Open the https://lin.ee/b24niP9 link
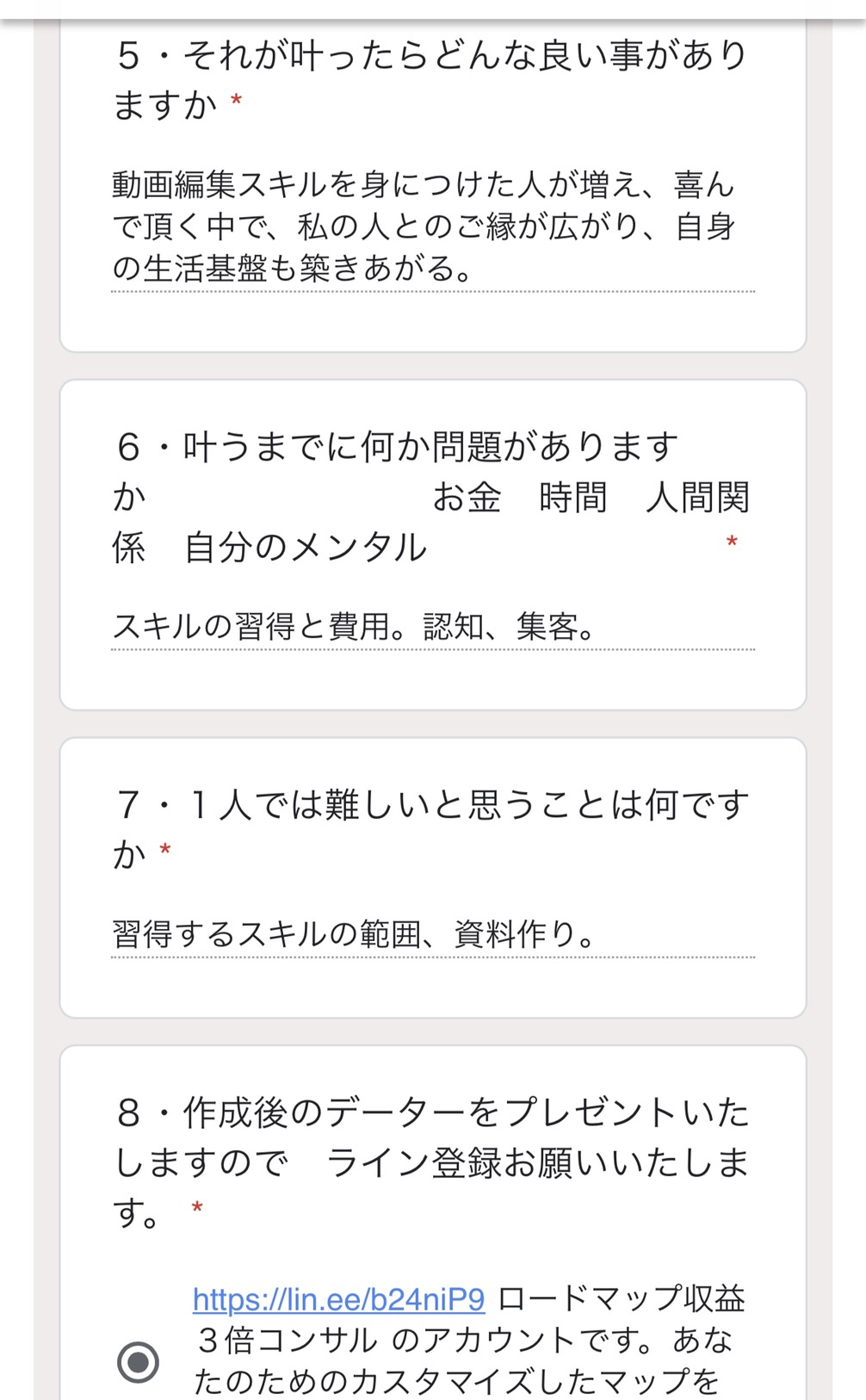 pyautogui.click(x=338, y=1298)
